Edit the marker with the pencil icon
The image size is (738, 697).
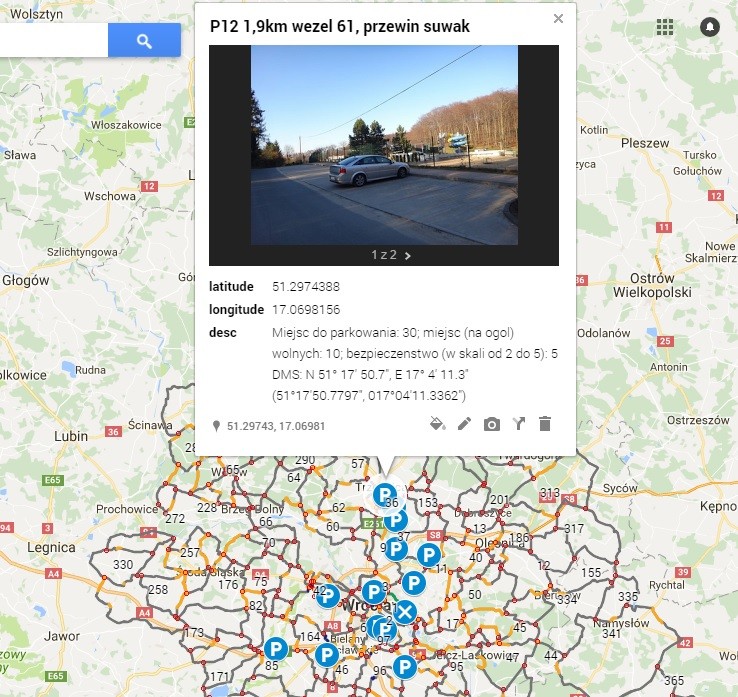point(464,424)
